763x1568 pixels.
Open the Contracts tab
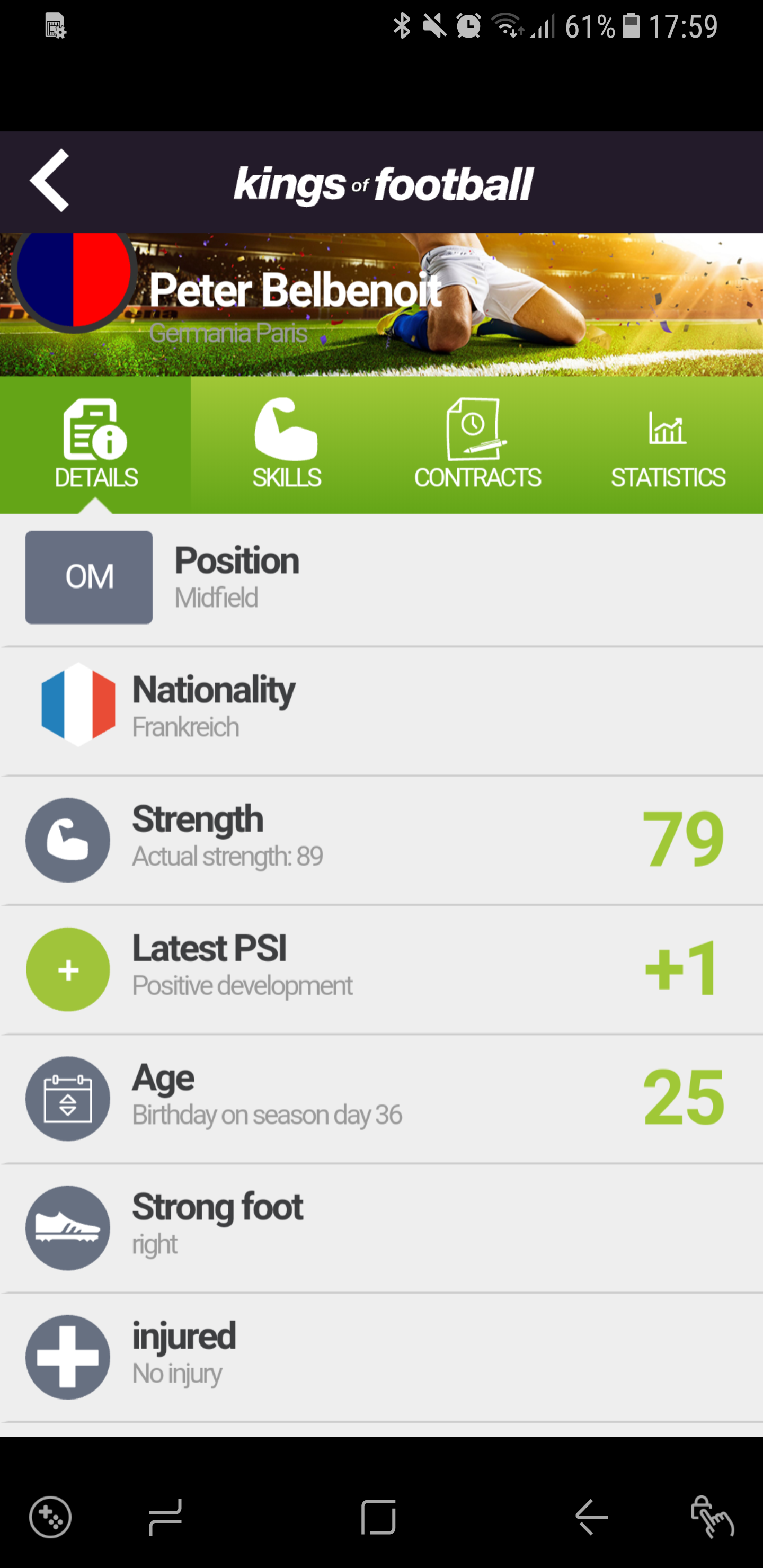(x=477, y=445)
